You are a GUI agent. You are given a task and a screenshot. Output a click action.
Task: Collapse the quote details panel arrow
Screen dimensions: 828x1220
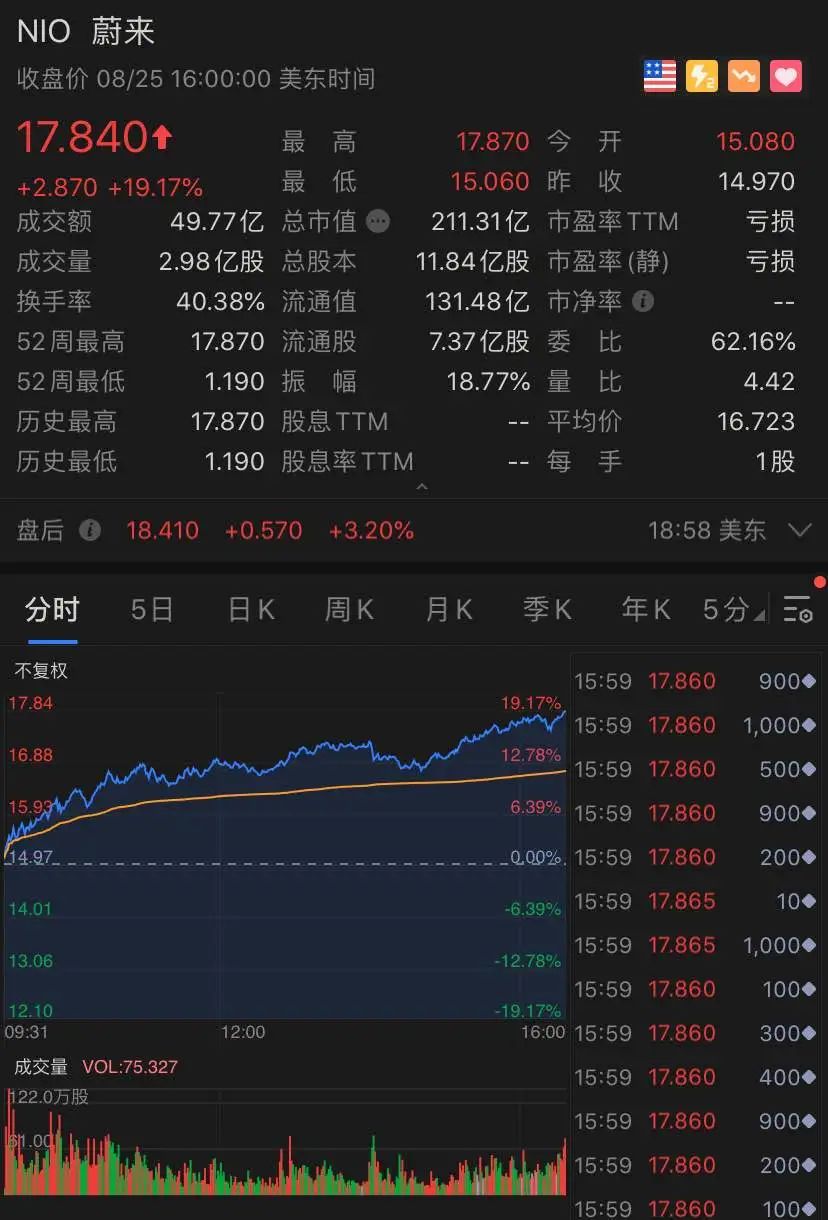click(x=421, y=487)
